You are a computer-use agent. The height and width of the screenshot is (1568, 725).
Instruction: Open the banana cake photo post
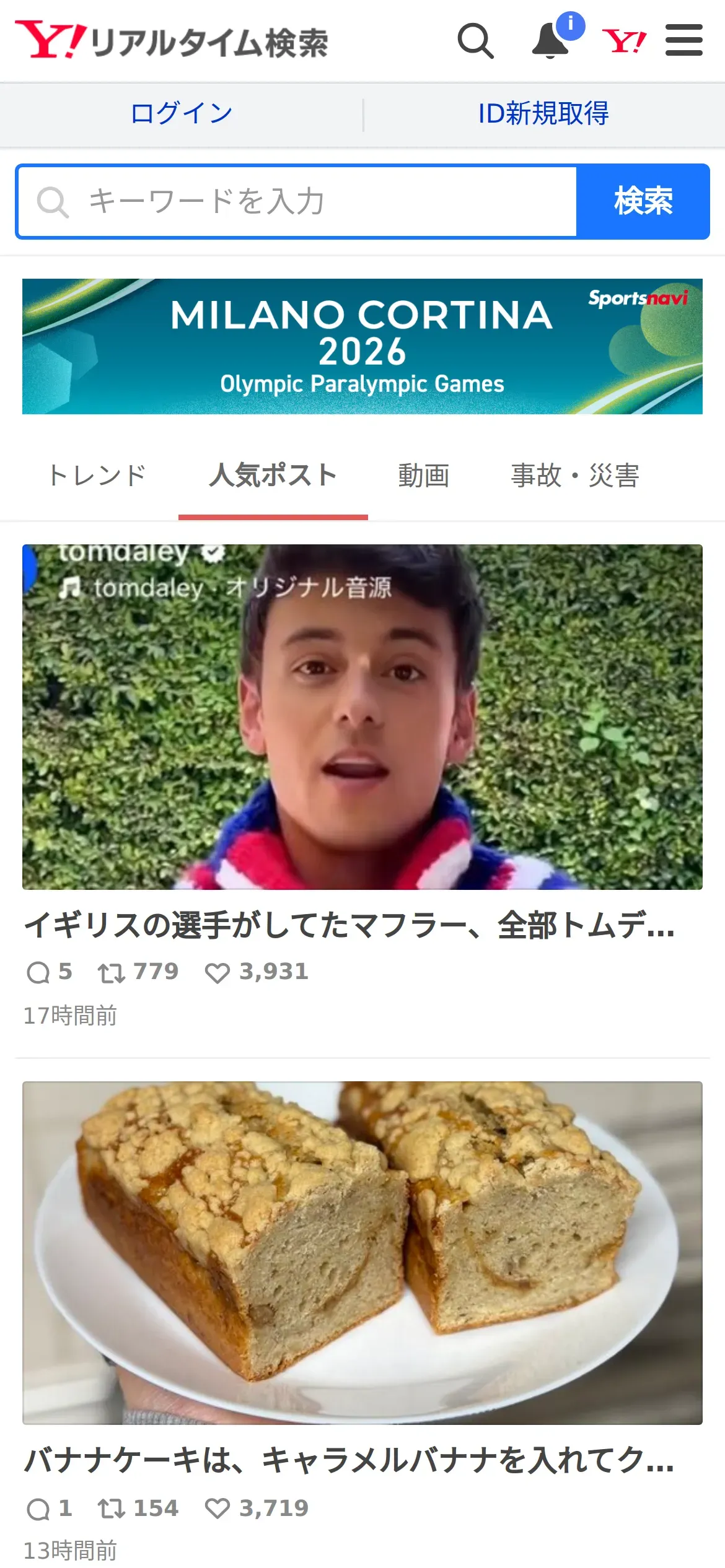pos(362,1252)
